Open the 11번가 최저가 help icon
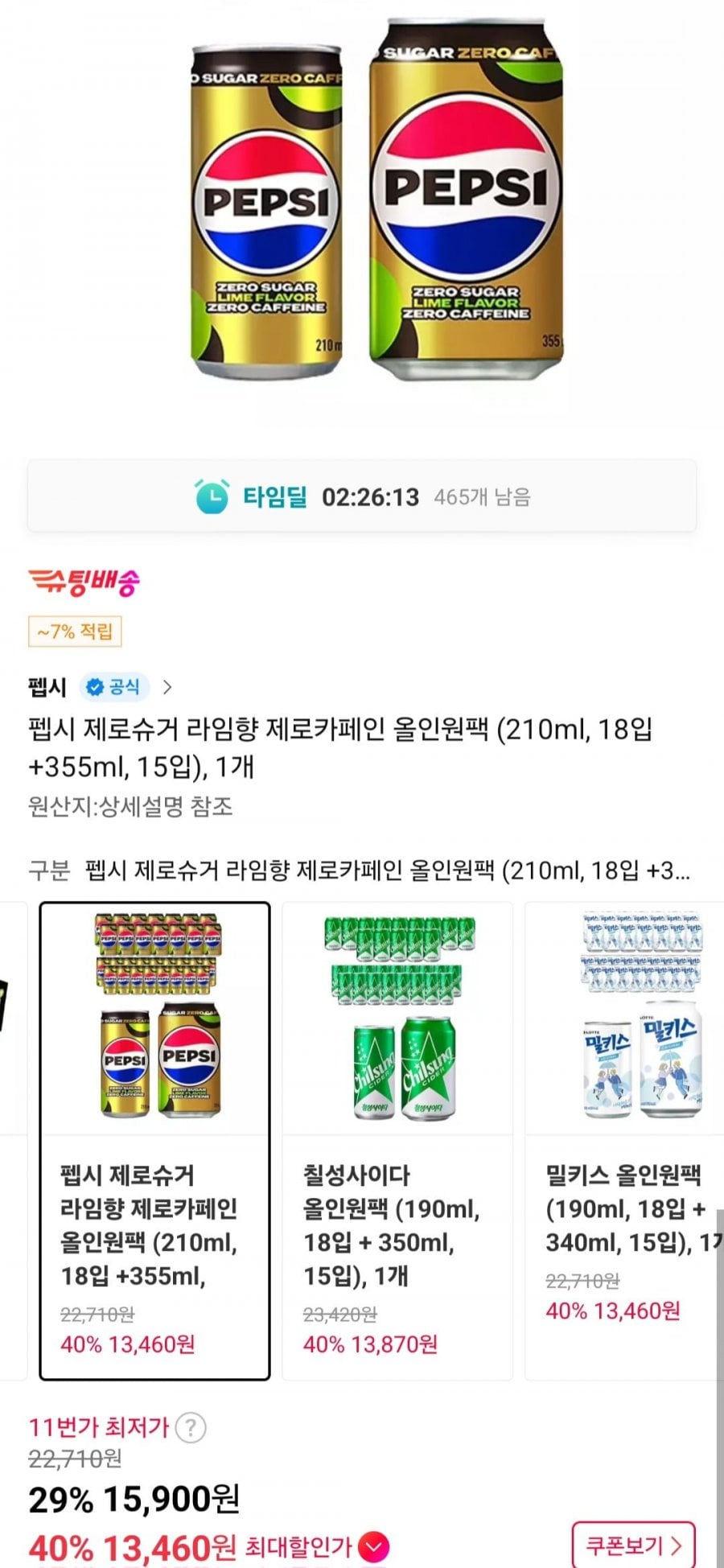The image size is (724, 1568). tap(191, 1428)
